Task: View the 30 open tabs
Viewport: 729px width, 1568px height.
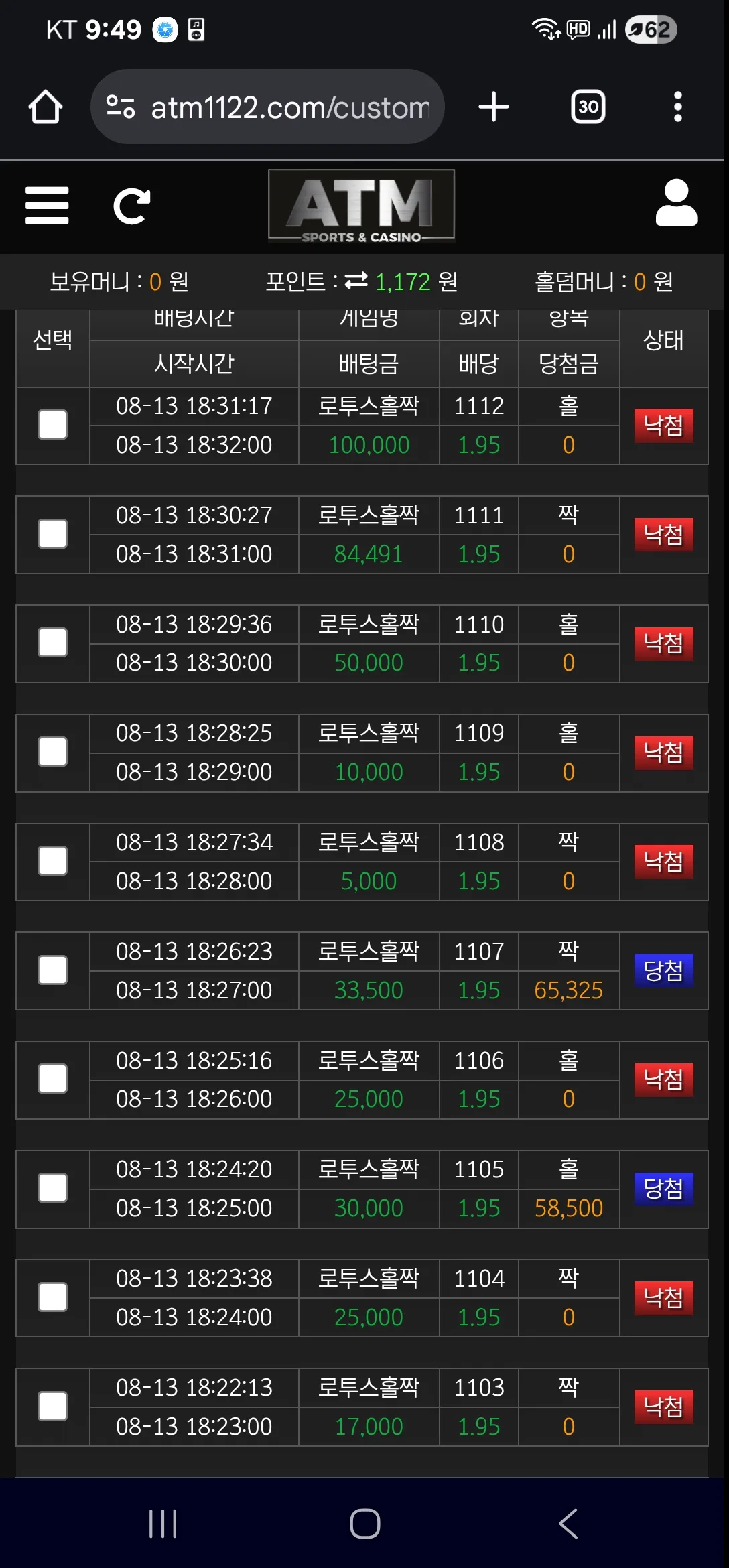Action: [x=588, y=107]
